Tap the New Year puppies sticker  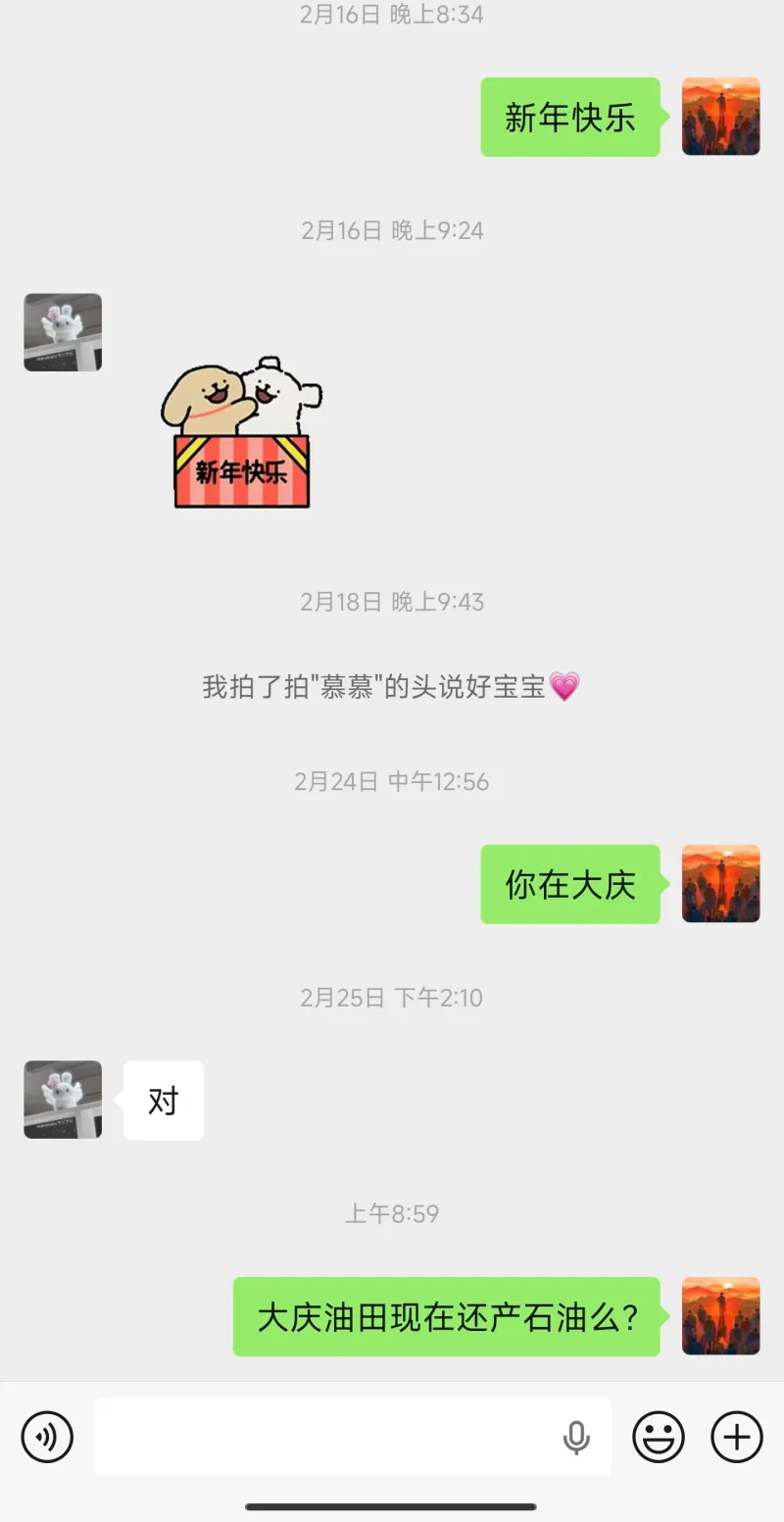click(242, 431)
